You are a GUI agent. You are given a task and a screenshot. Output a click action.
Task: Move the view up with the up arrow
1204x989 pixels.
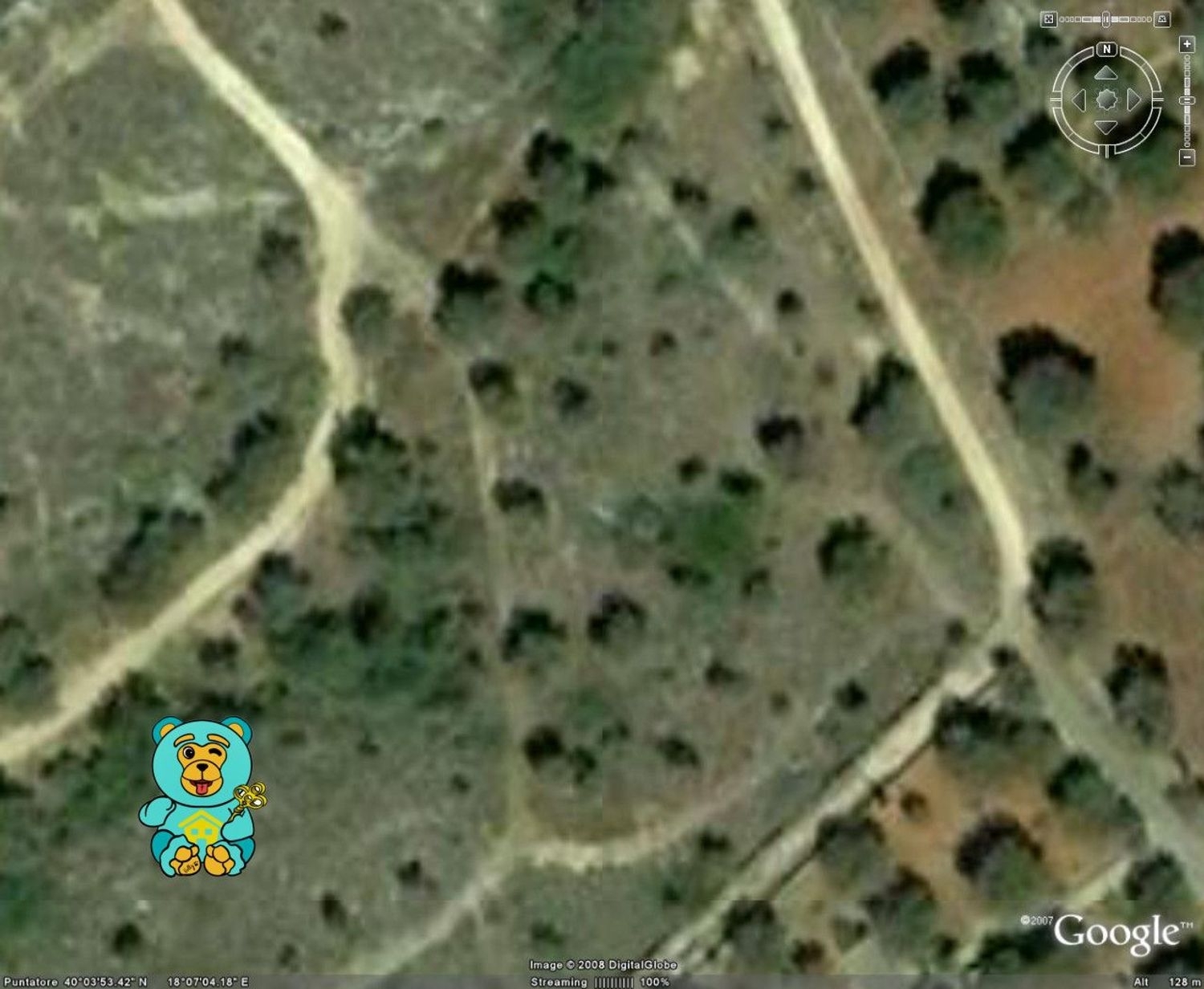1106,74
